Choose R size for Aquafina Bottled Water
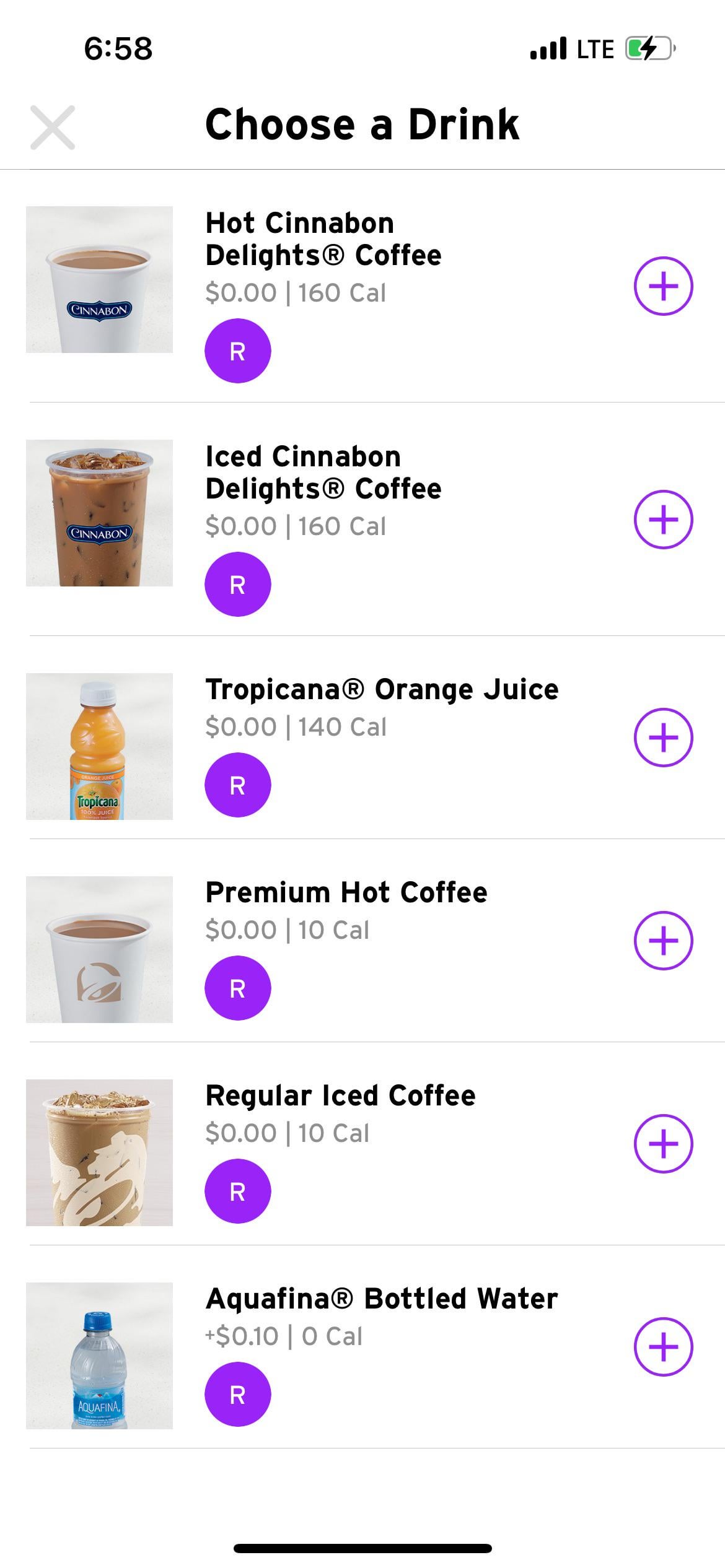Image resolution: width=725 pixels, height=1568 pixels. (x=237, y=1395)
